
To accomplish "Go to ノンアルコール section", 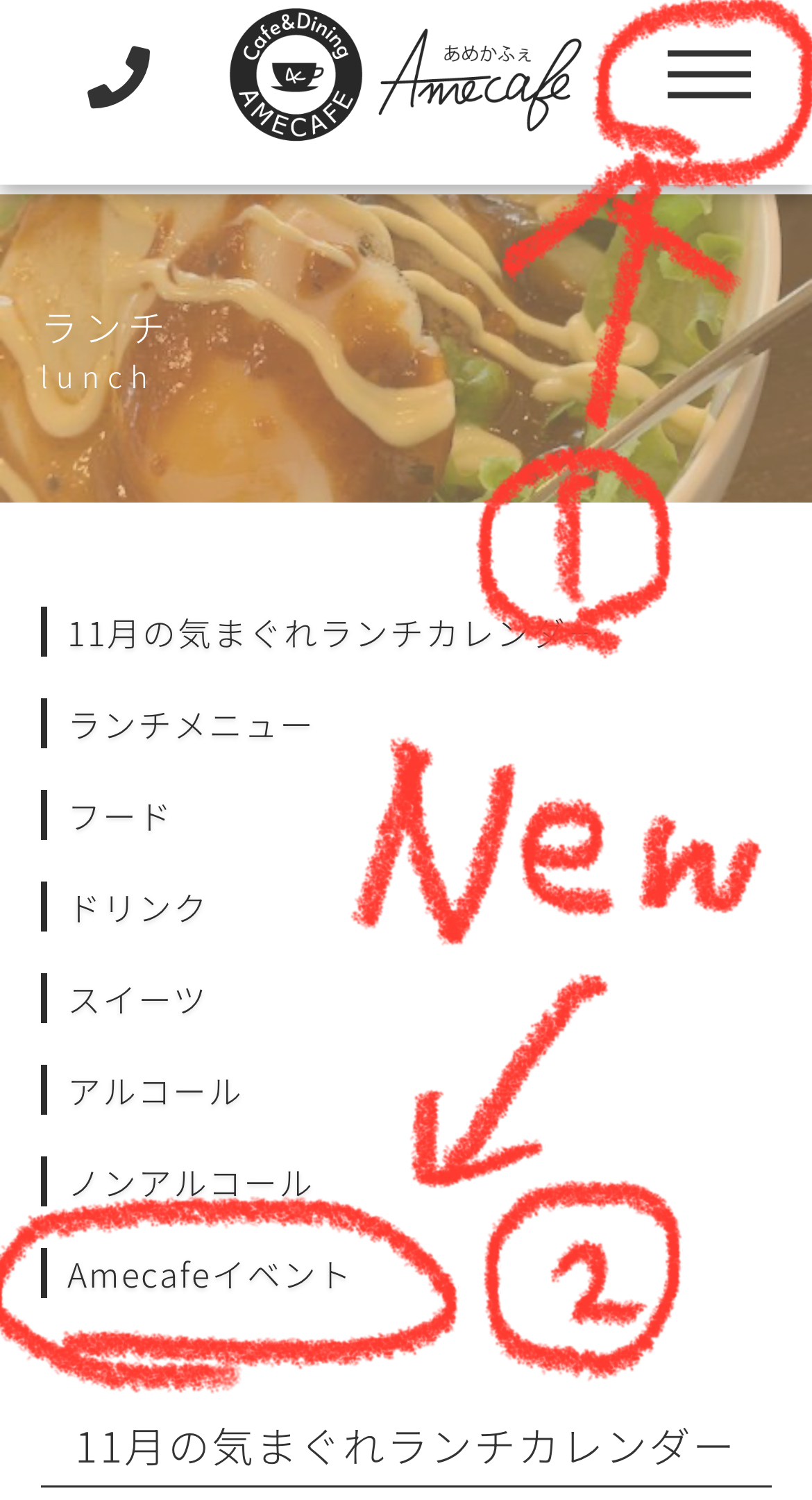I will click(190, 1183).
